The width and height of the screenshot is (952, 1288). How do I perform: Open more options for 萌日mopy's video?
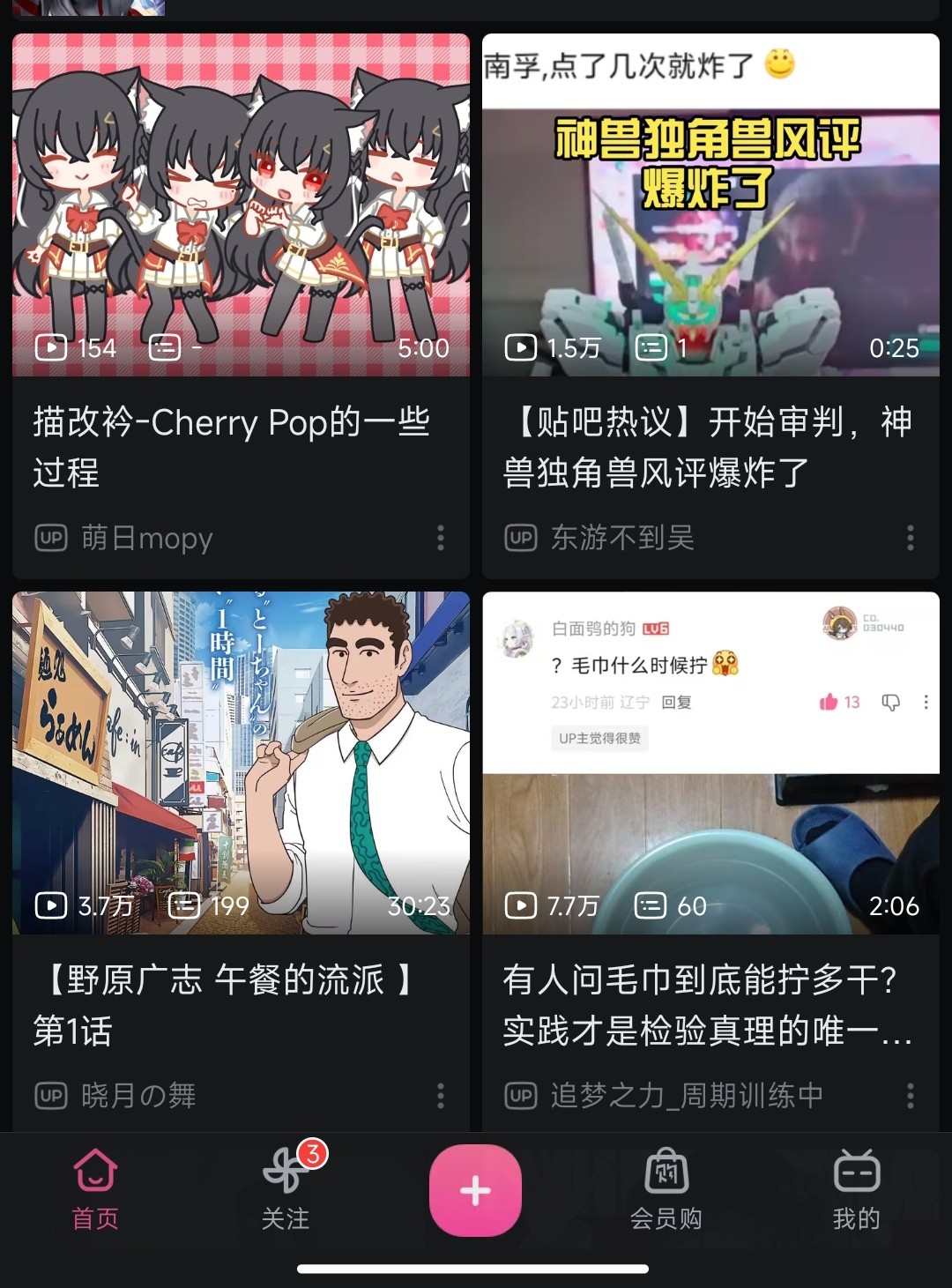[x=441, y=538]
